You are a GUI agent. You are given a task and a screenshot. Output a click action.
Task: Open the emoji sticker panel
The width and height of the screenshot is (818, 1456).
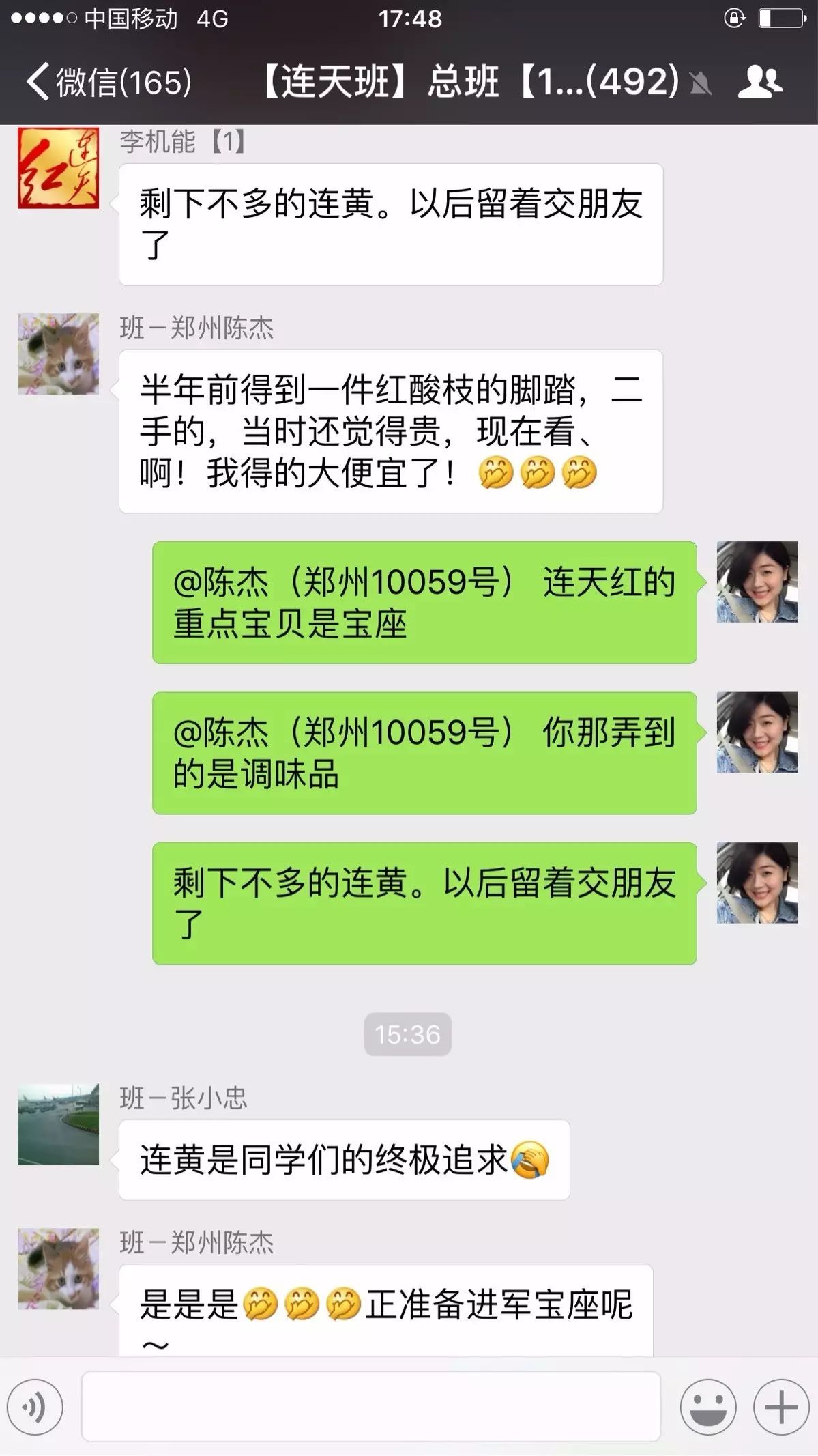(707, 1407)
